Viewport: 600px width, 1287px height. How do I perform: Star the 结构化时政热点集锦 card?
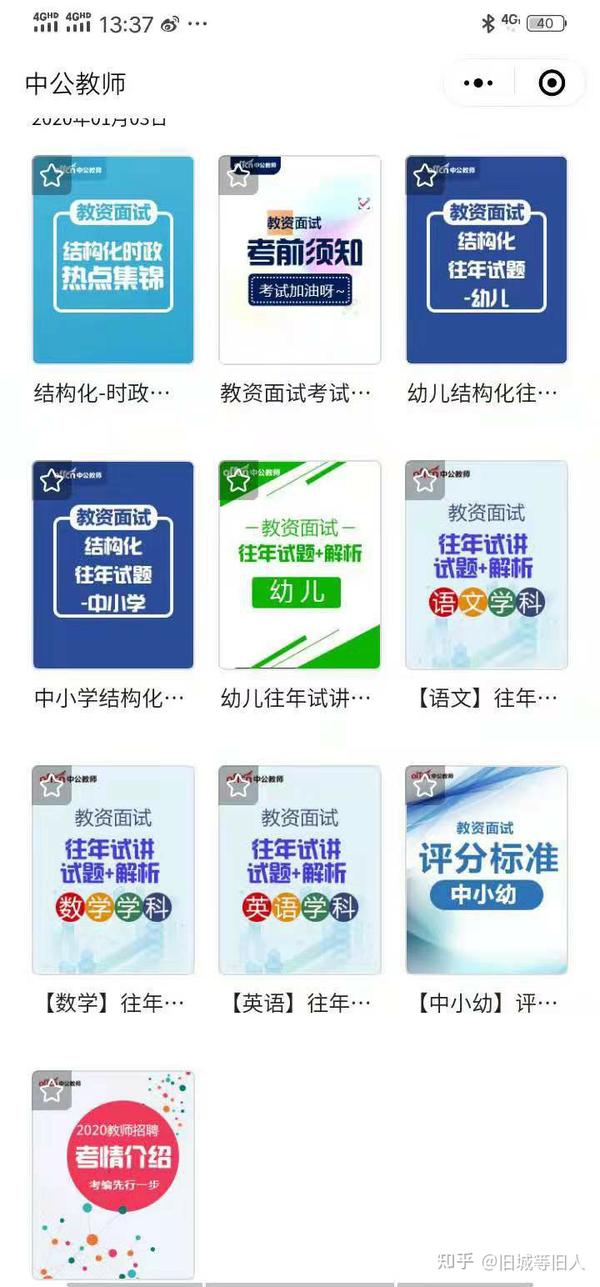(x=52, y=176)
